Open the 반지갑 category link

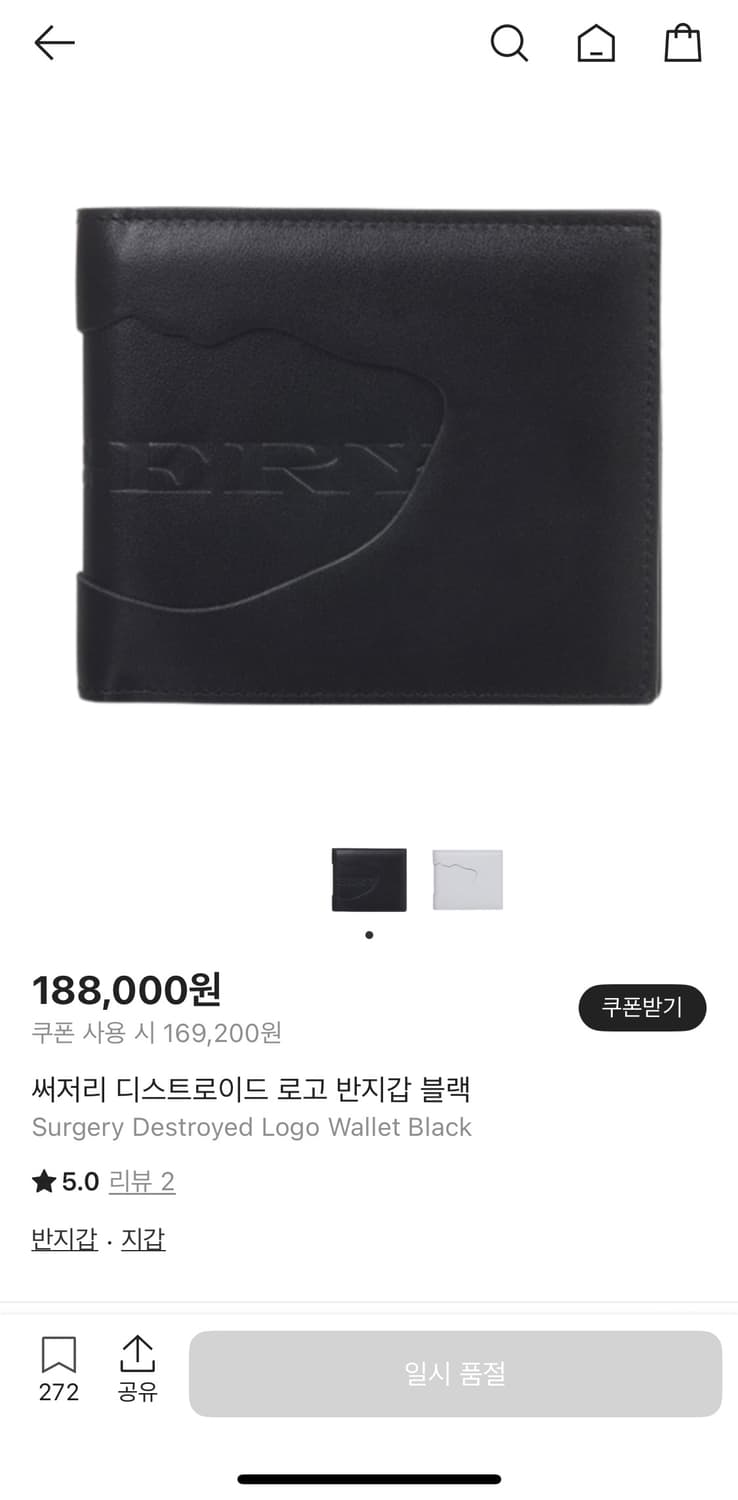(x=63, y=1238)
